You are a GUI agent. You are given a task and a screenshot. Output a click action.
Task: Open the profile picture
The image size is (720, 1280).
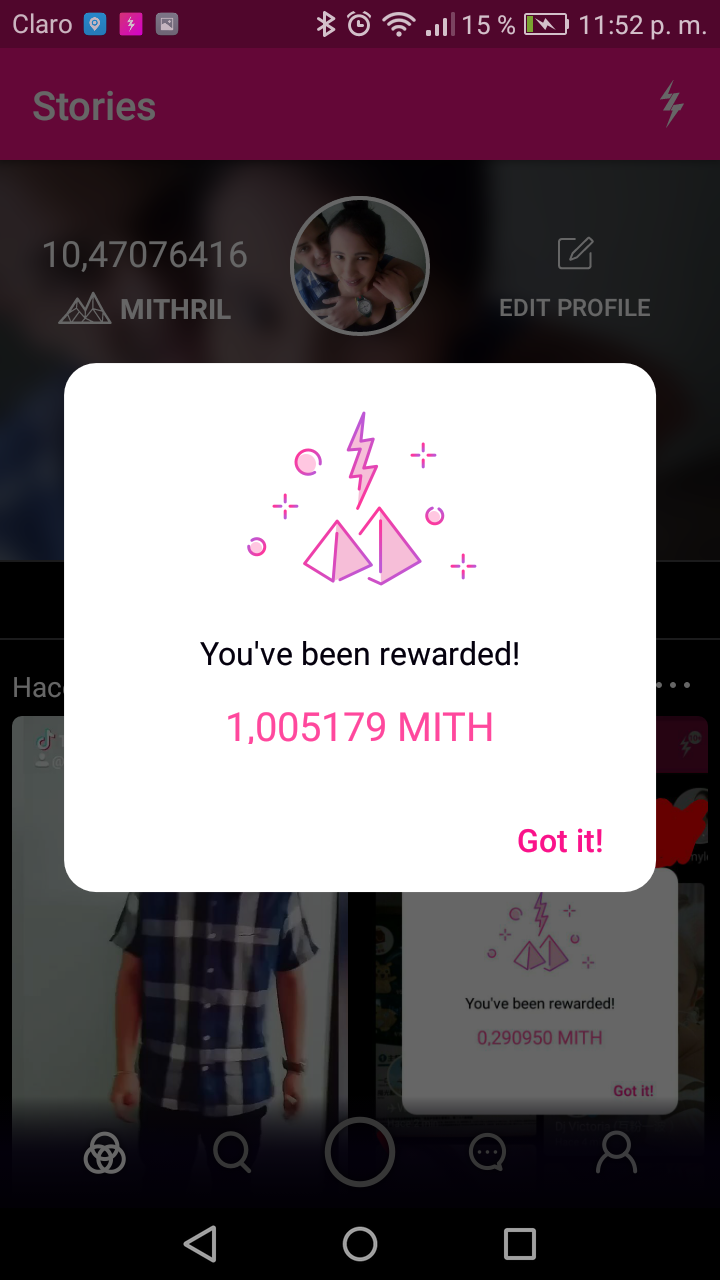360,266
